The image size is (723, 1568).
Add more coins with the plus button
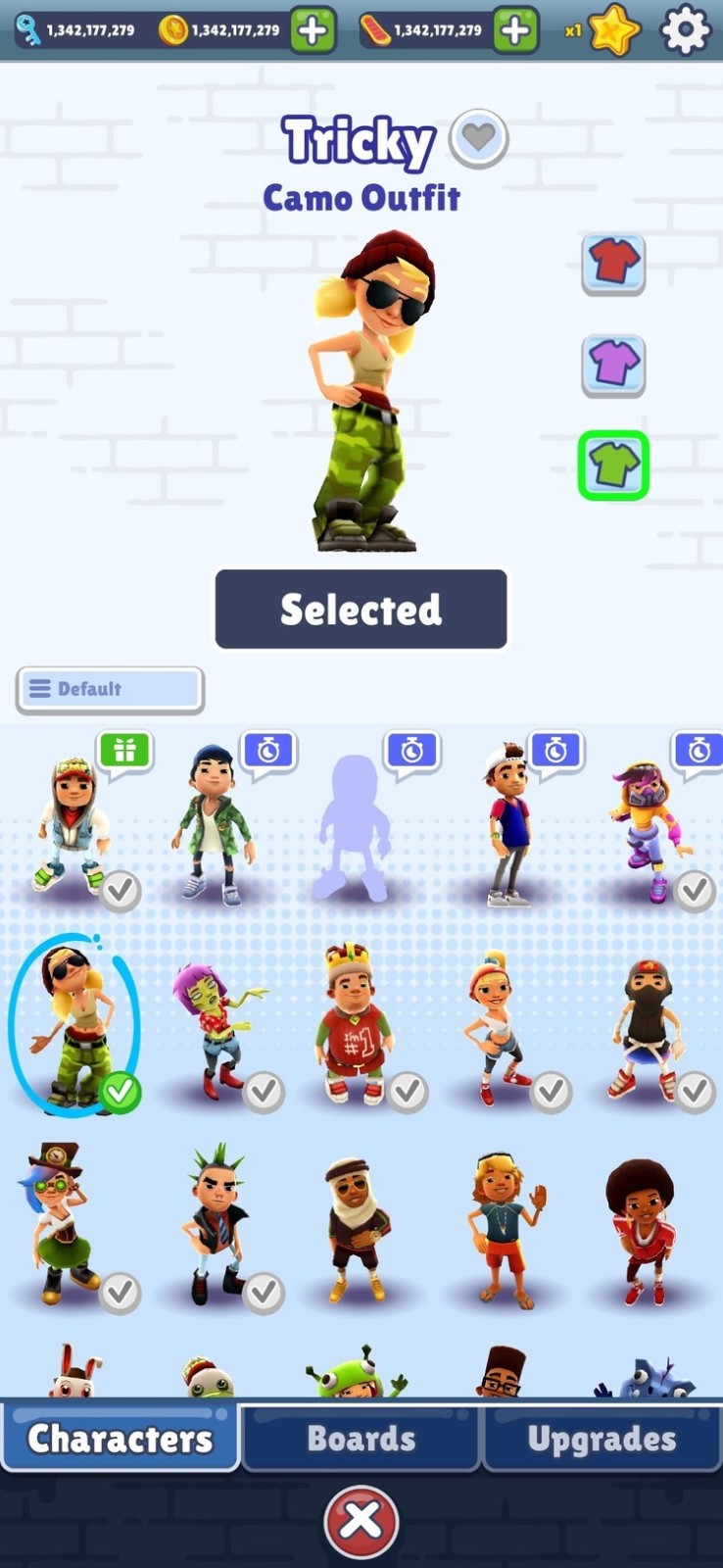point(313,31)
